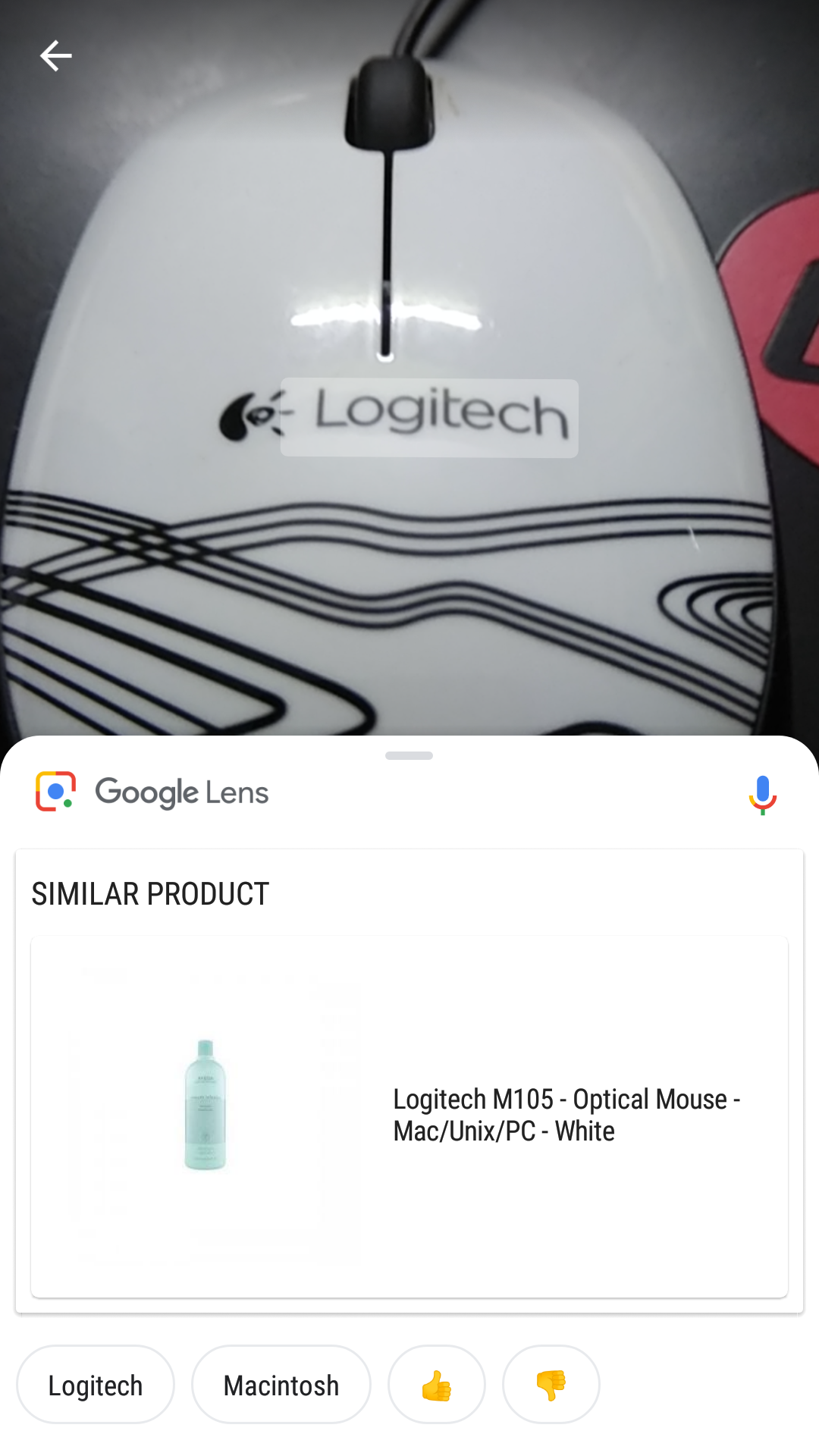The width and height of the screenshot is (819, 1456).
Task: Give thumbs down feedback
Action: click(x=551, y=1385)
